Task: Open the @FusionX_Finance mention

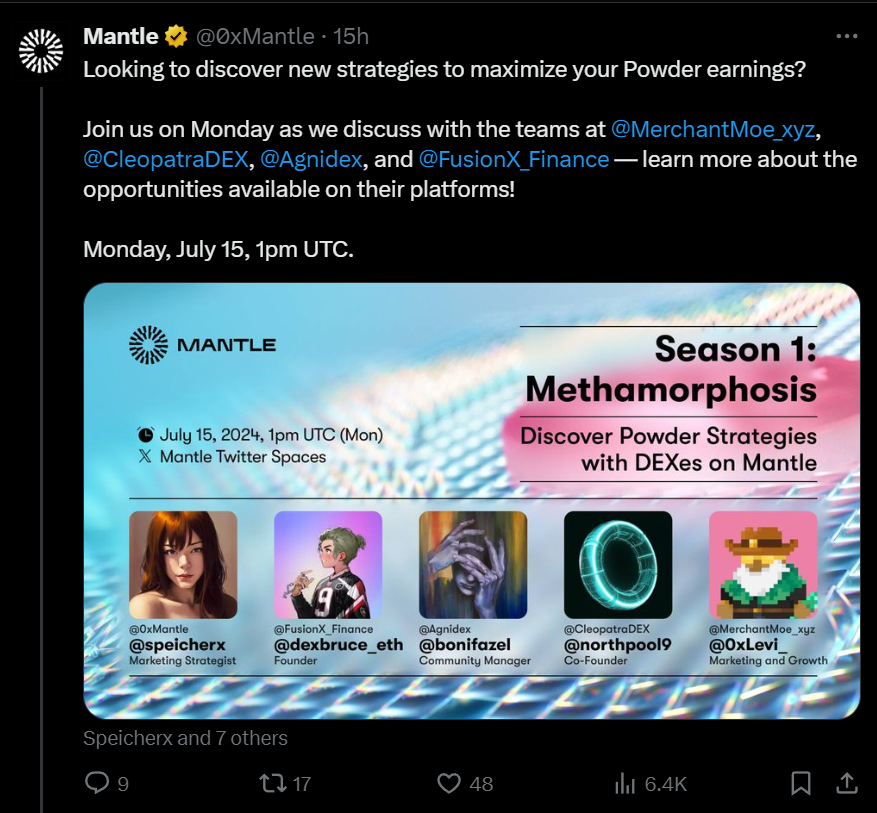Action: (x=513, y=159)
